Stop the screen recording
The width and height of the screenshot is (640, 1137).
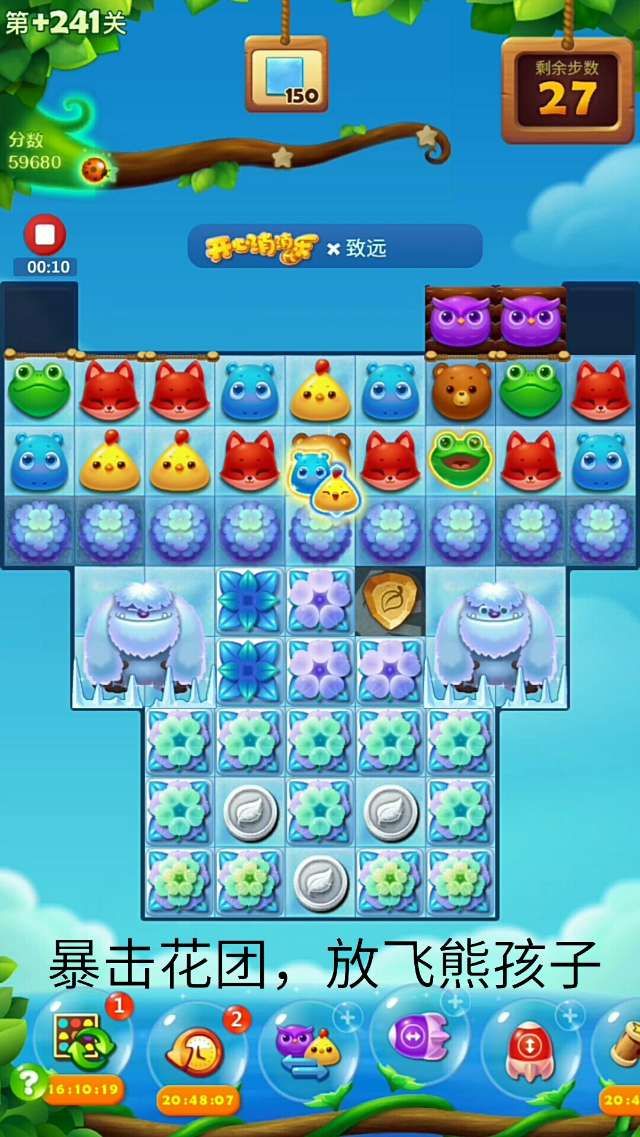(44, 235)
